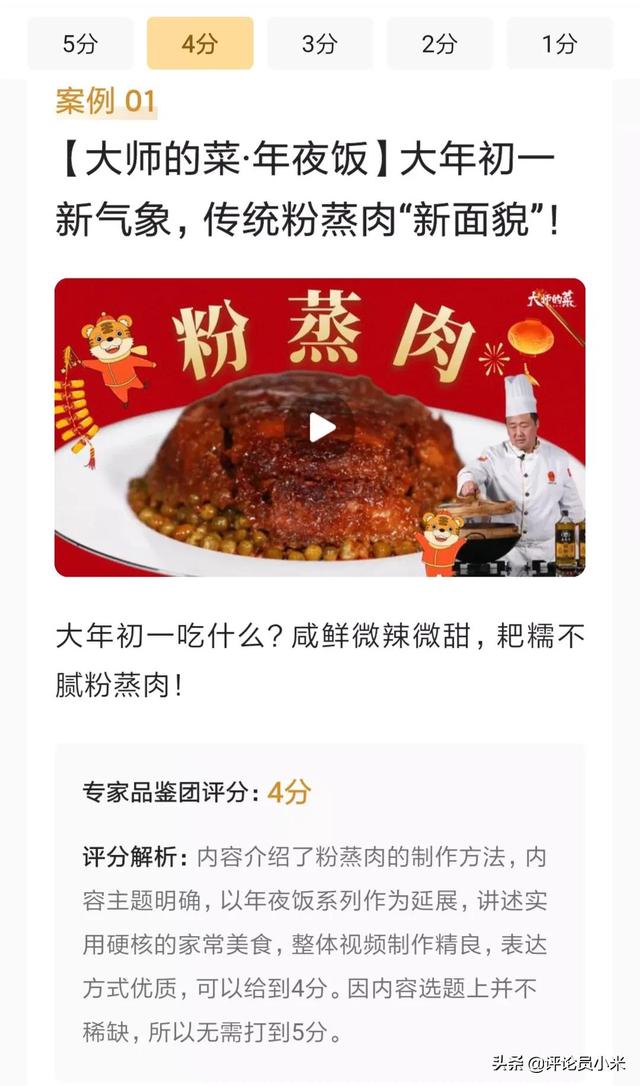Select the 1分 tab
This screenshot has width=640, height=1086.
tap(559, 43)
